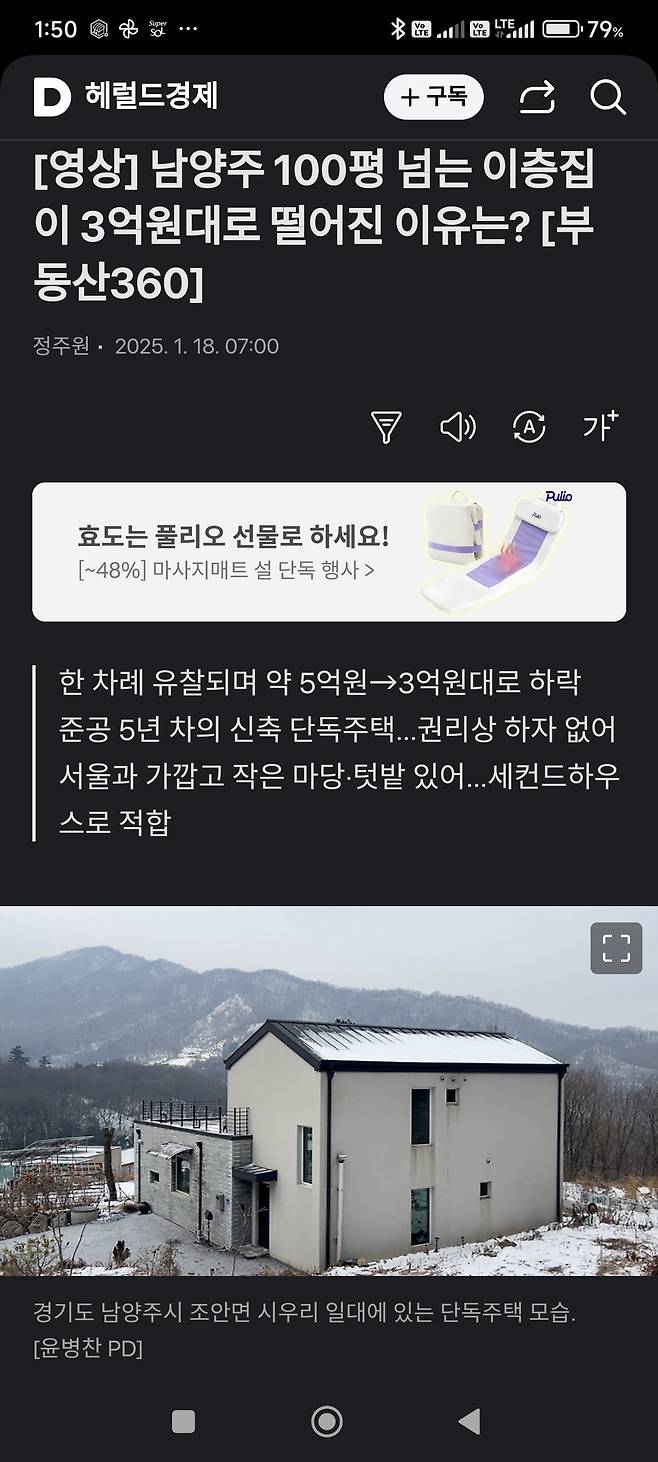Share this article
The width and height of the screenshot is (658, 1462).
click(x=537, y=97)
